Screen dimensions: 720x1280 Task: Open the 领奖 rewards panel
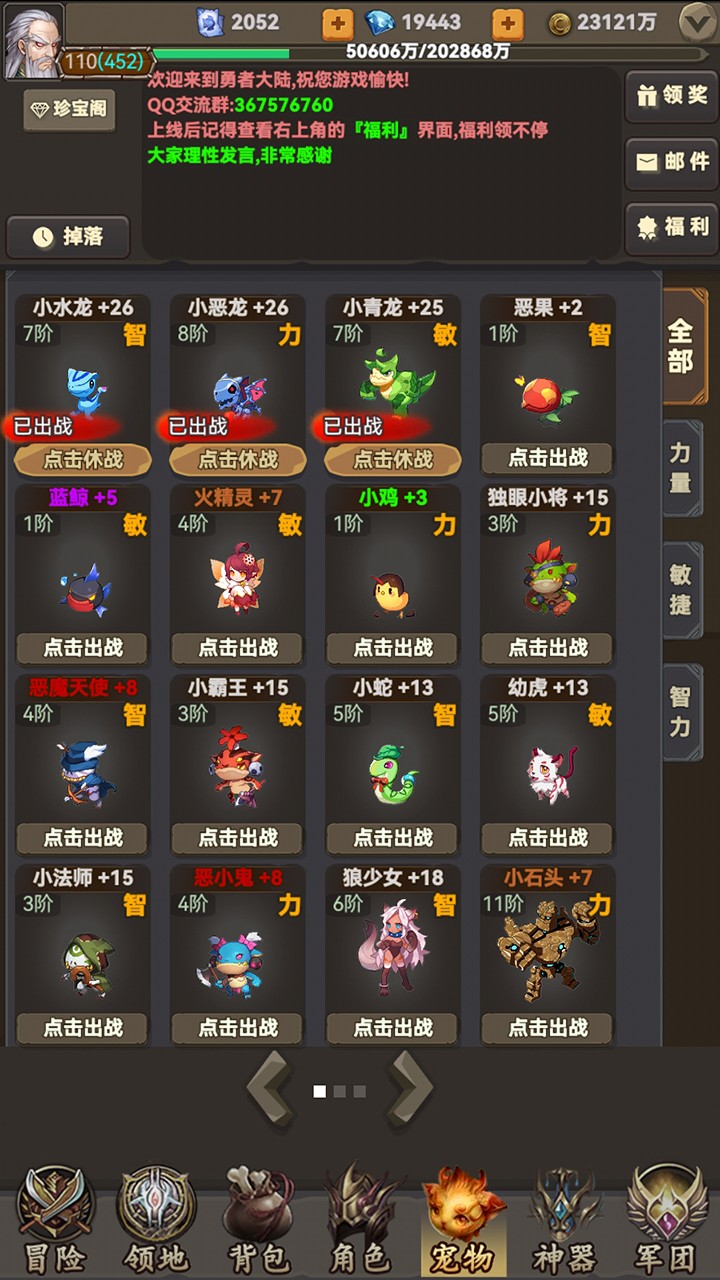pyautogui.click(x=671, y=96)
